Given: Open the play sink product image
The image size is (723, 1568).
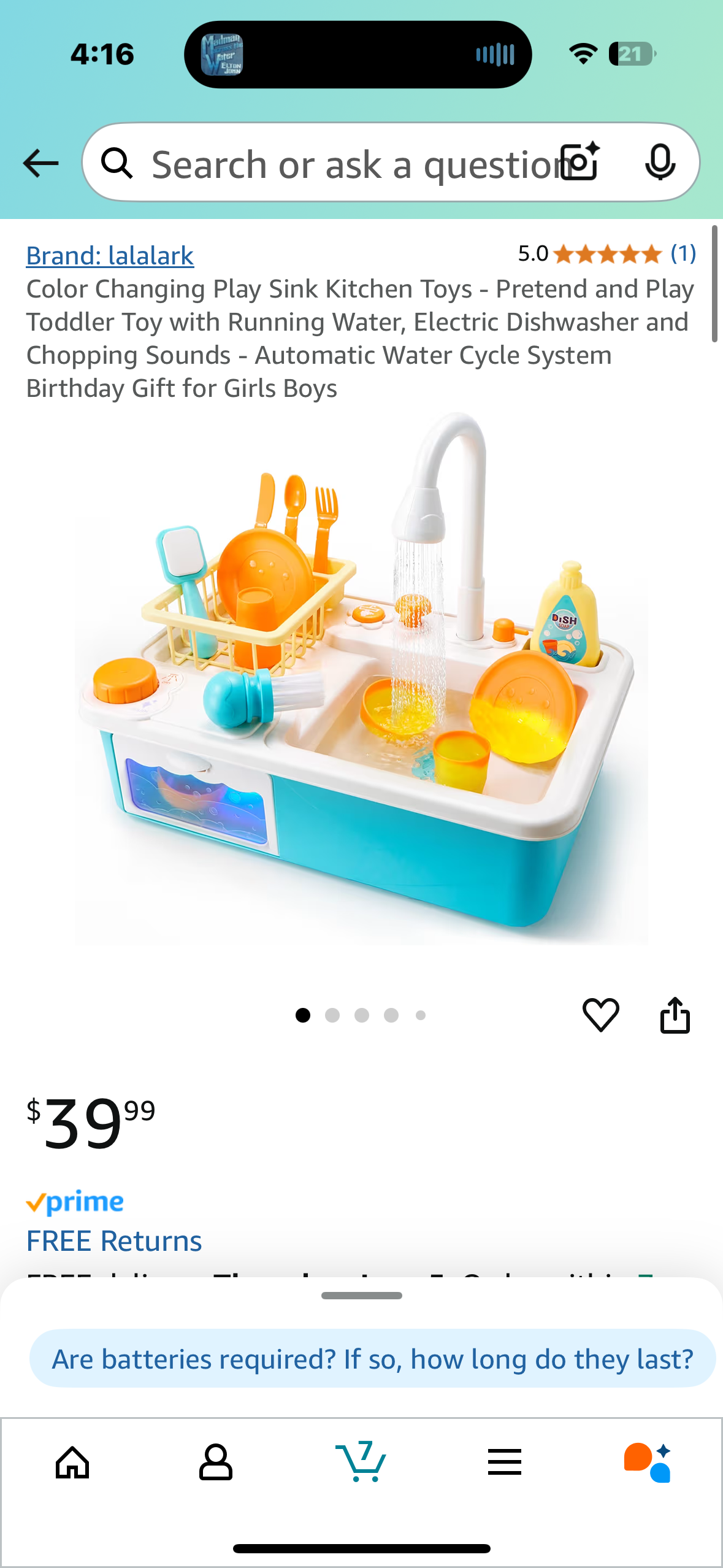Looking at the screenshot, I should (x=361, y=681).
